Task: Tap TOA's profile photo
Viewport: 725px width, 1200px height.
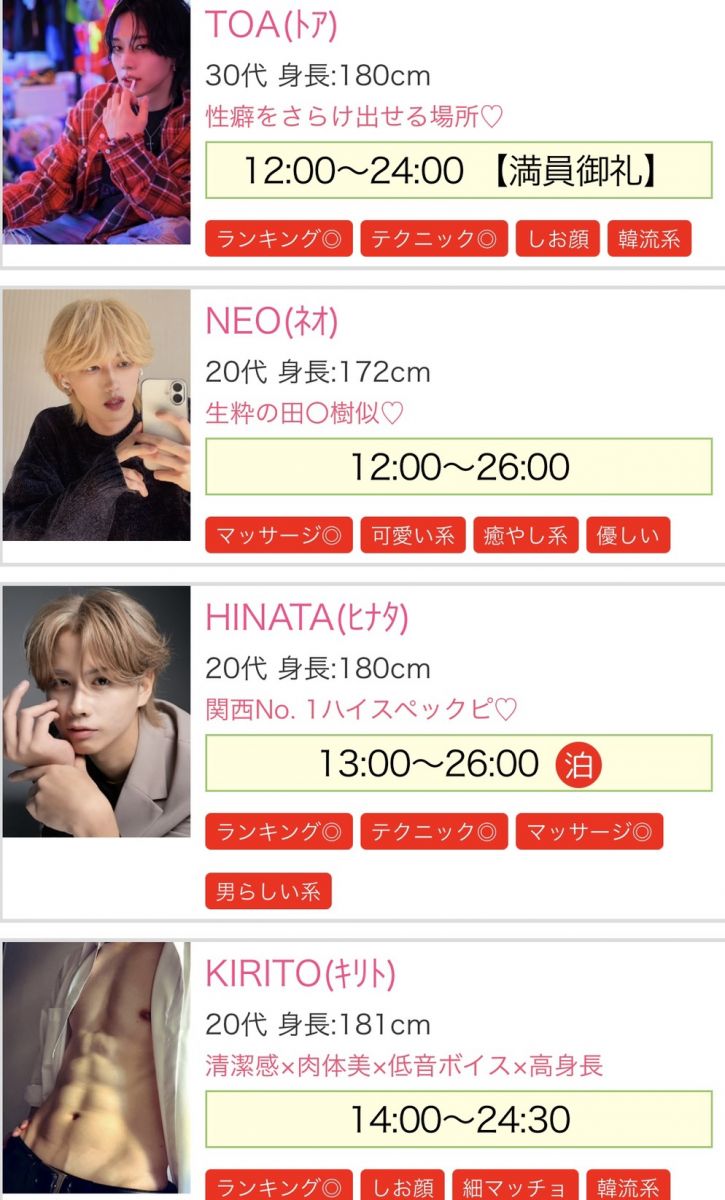Action: [96, 120]
